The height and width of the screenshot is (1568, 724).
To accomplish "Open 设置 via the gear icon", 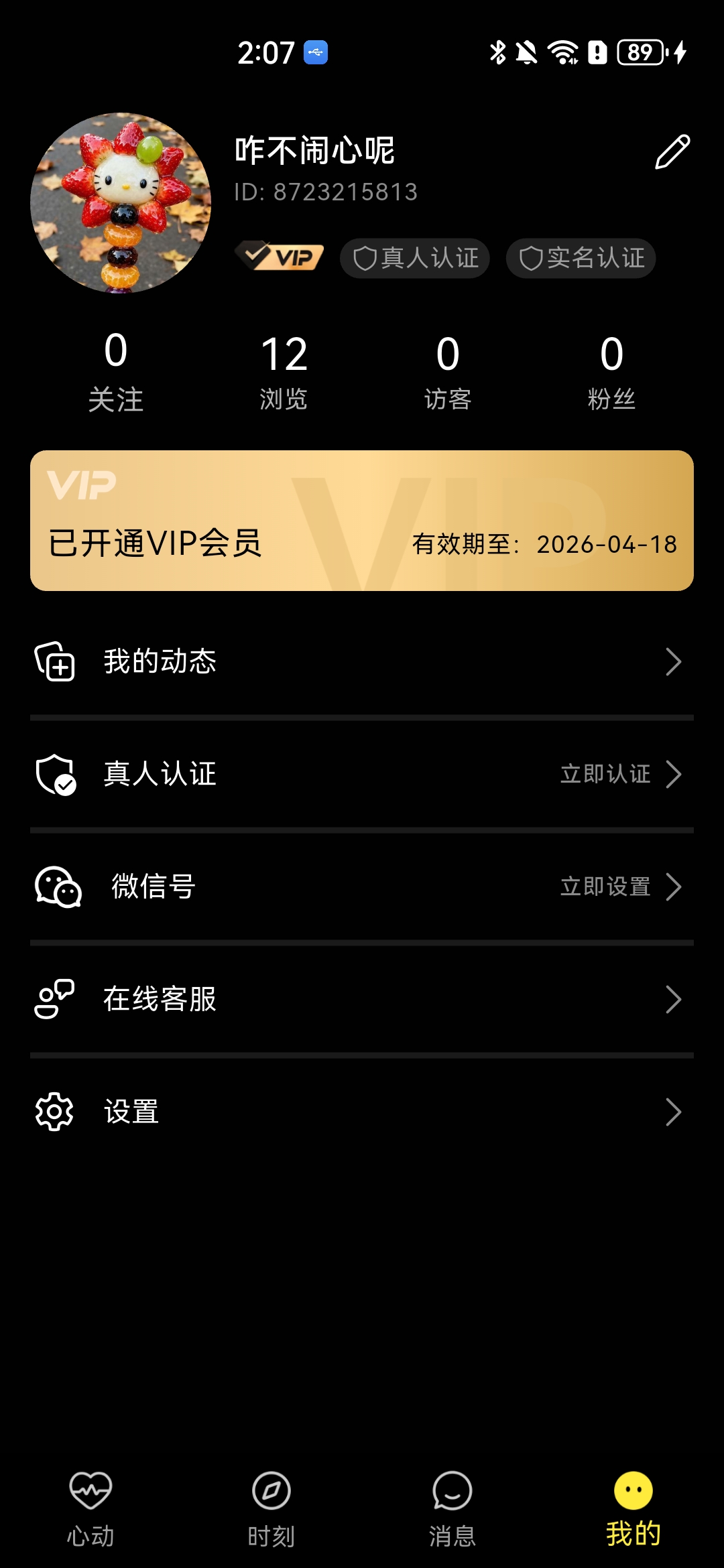I will click(55, 1111).
